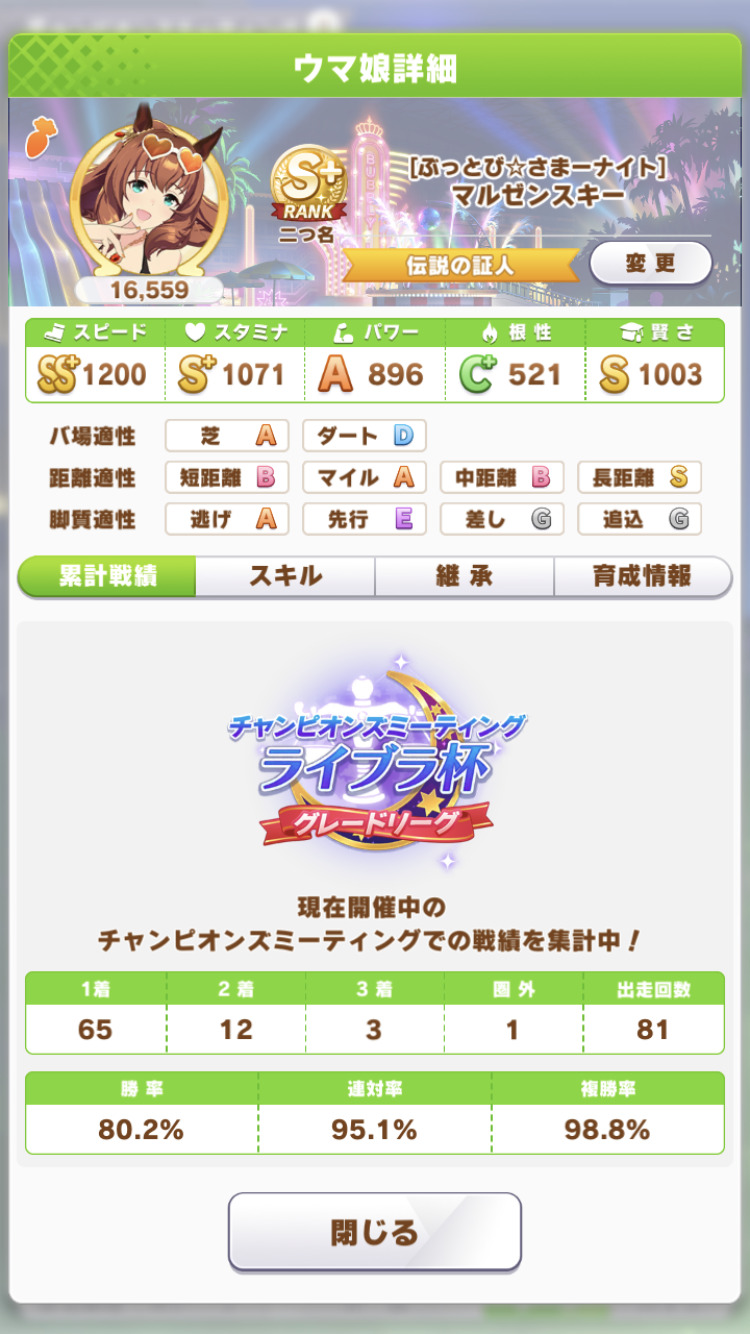Tap the 変更 button beside the title

[650, 264]
